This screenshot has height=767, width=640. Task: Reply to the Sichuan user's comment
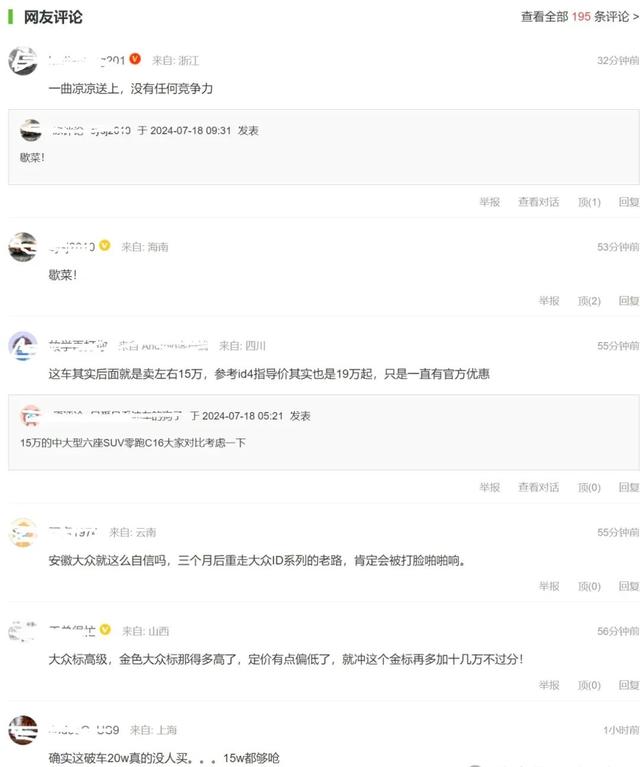pyautogui.click(x=628, y=487)
